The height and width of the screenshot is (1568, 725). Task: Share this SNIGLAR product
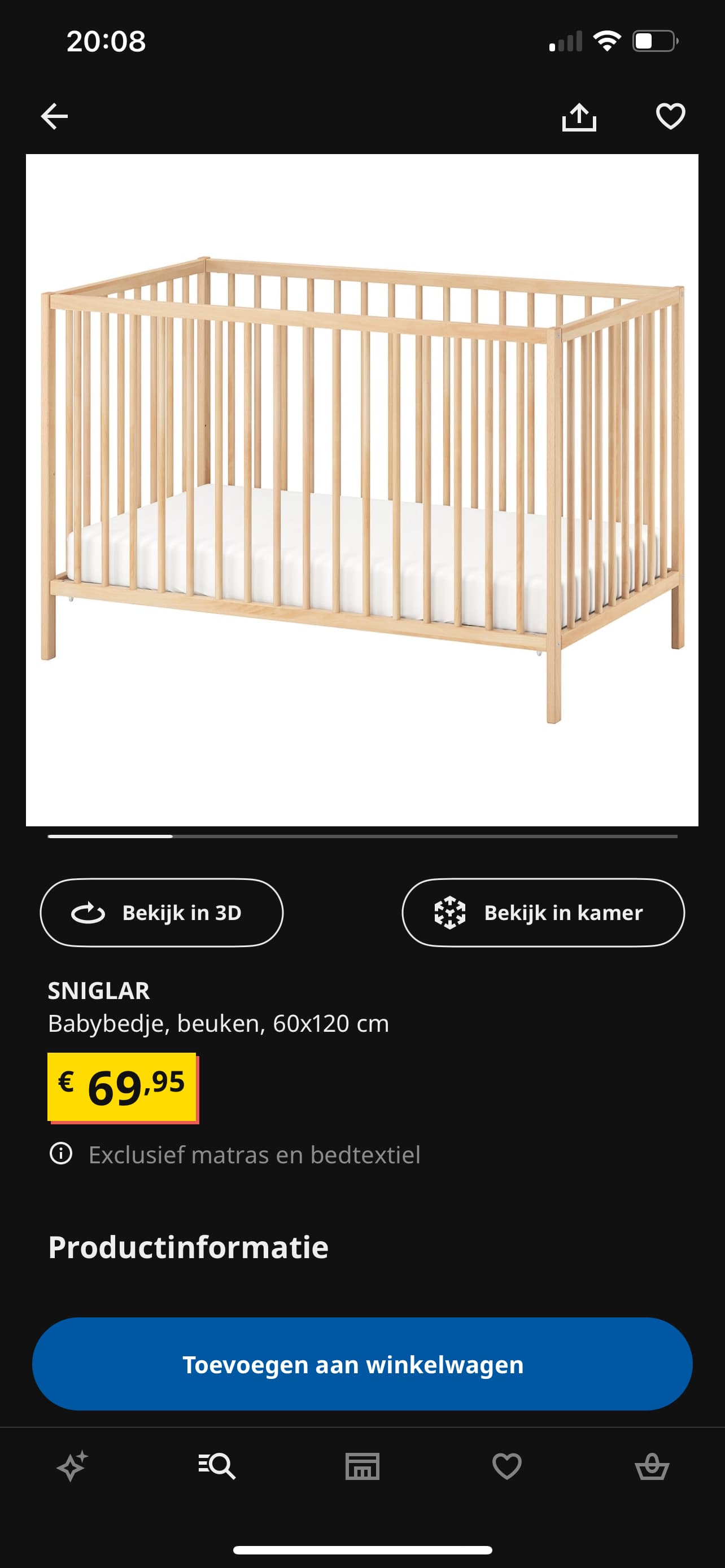[579, 117]
